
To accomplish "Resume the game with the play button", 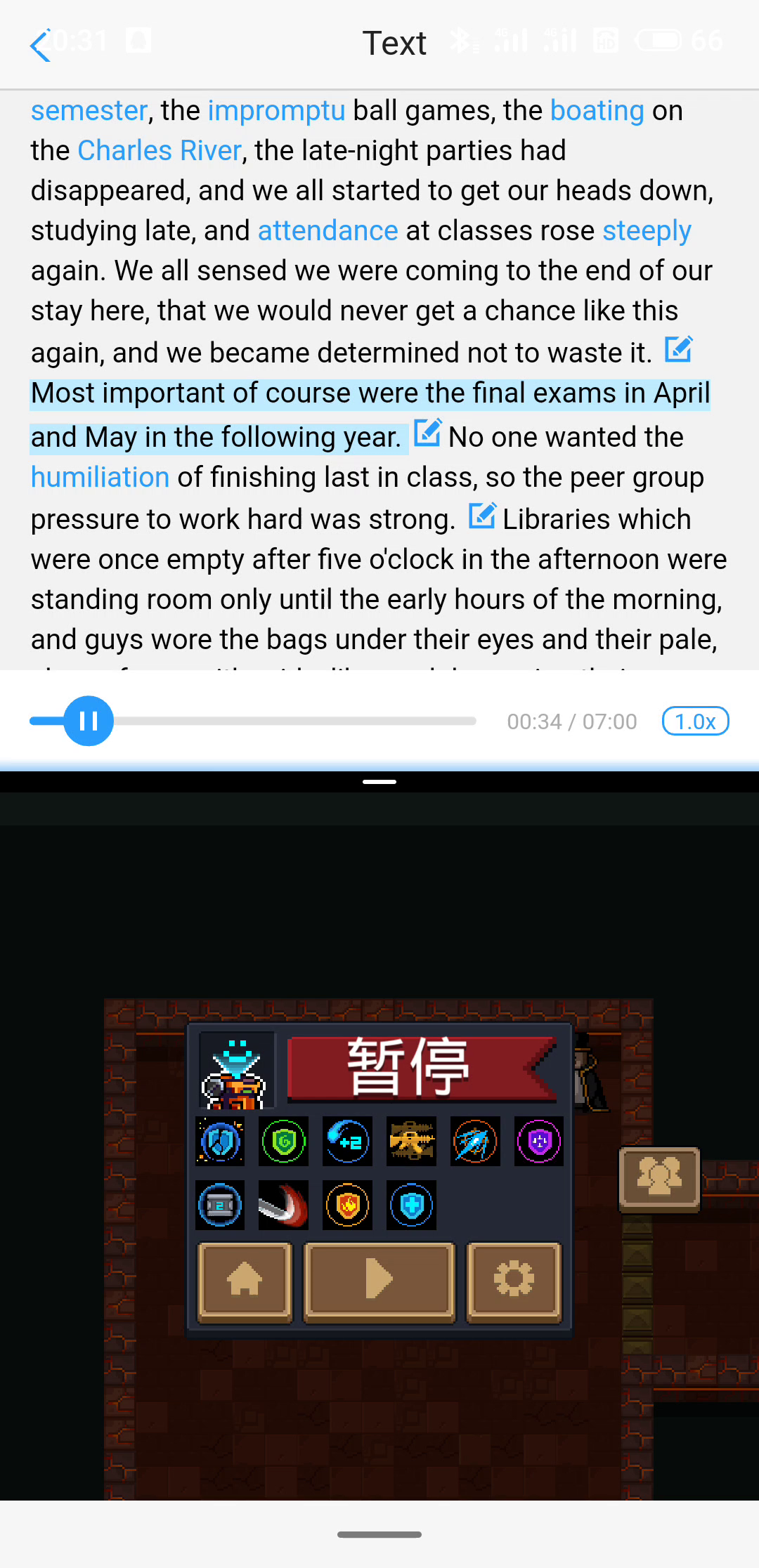I will (x=379, y=1279).
